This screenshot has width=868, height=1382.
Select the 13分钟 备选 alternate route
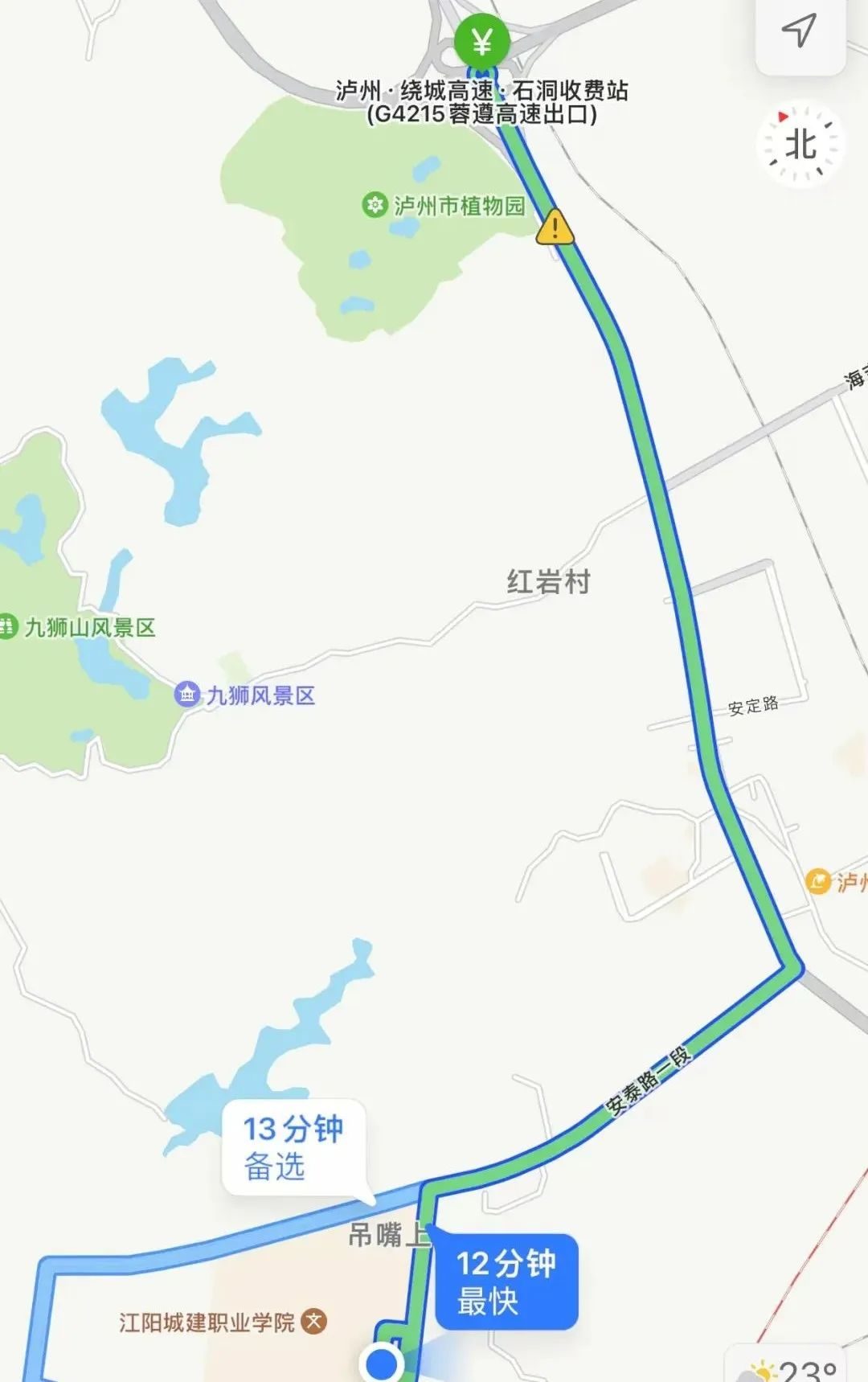coord(293,1146)
